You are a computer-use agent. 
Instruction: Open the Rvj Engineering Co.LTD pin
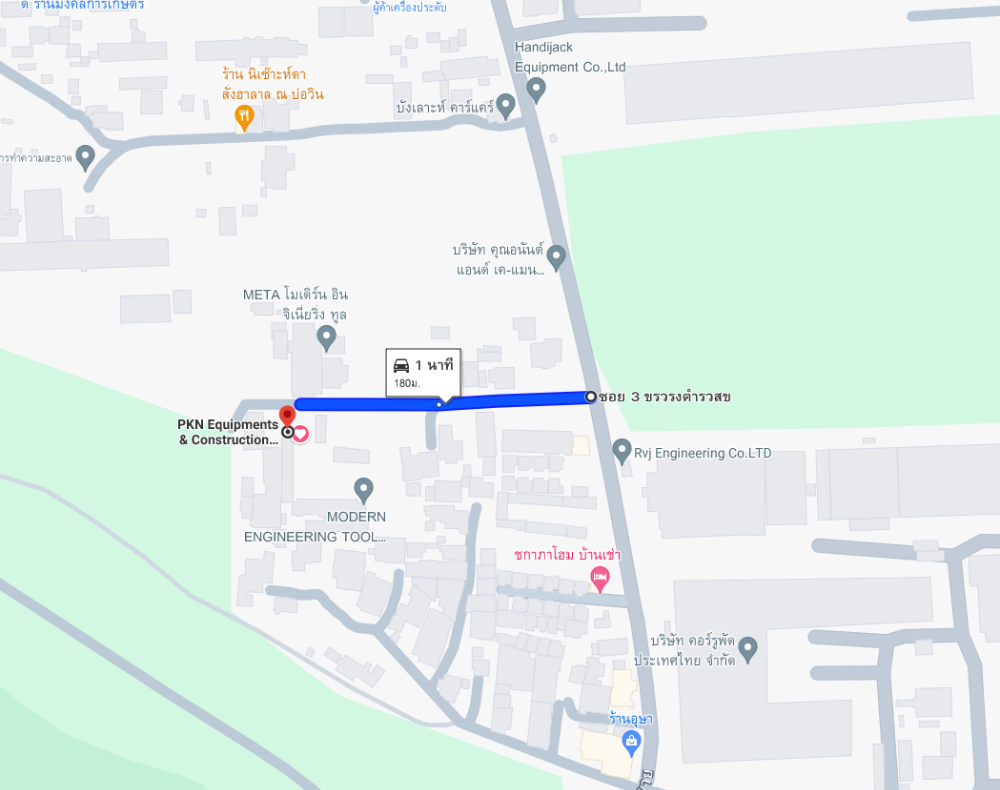tap(622, 450)
